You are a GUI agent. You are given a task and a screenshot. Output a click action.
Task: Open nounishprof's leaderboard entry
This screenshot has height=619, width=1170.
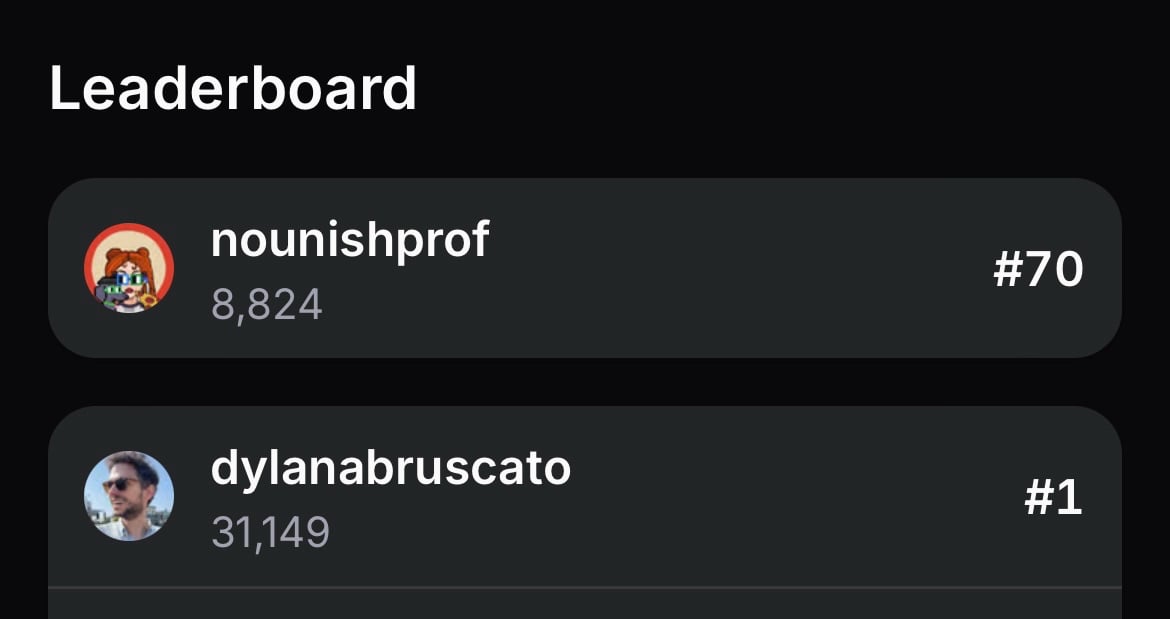584,268
